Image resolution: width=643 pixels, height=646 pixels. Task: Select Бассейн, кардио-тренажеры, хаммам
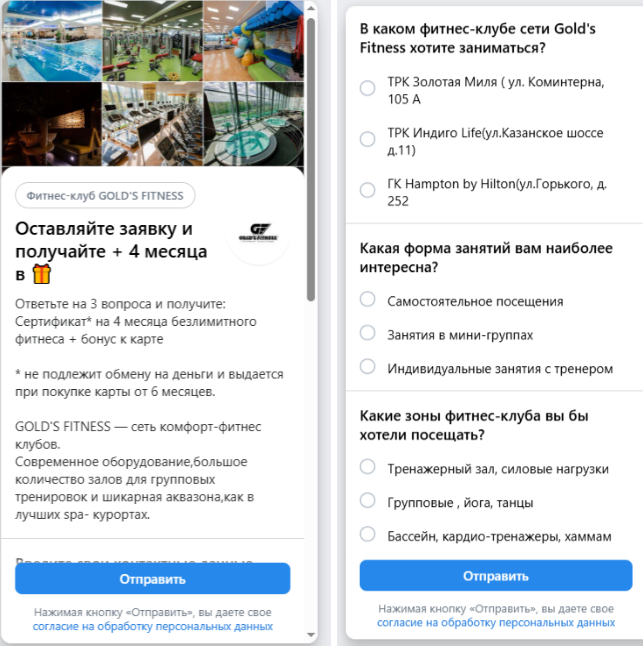click(x=368, y=535)
